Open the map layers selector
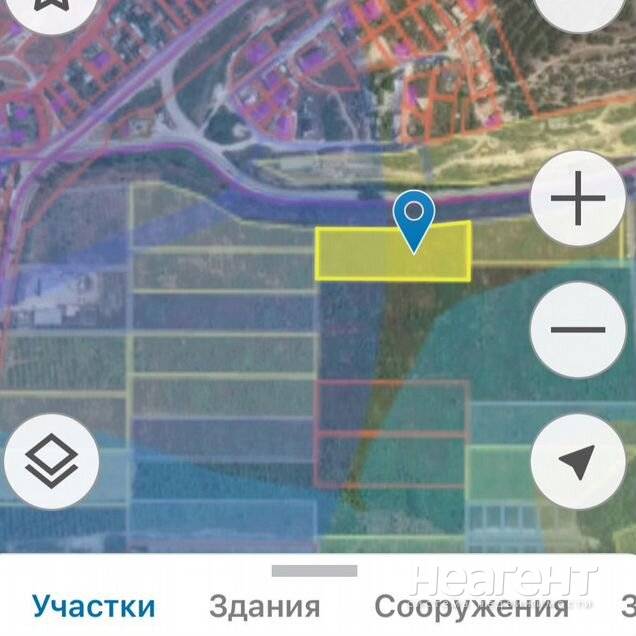The height and width of the screenshot is (636, 636). click(52, 461)
